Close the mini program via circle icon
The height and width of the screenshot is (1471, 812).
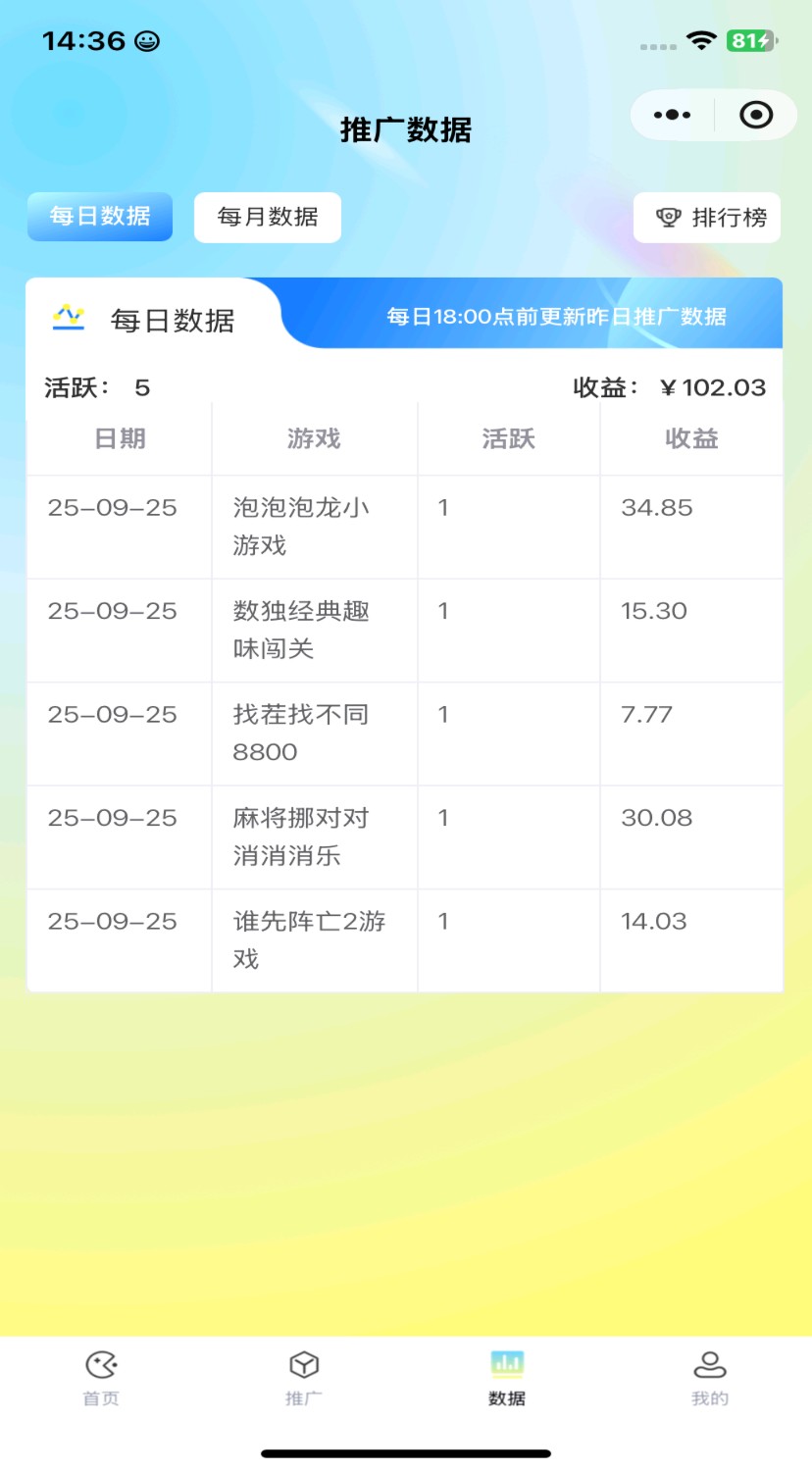click(755, 116)
